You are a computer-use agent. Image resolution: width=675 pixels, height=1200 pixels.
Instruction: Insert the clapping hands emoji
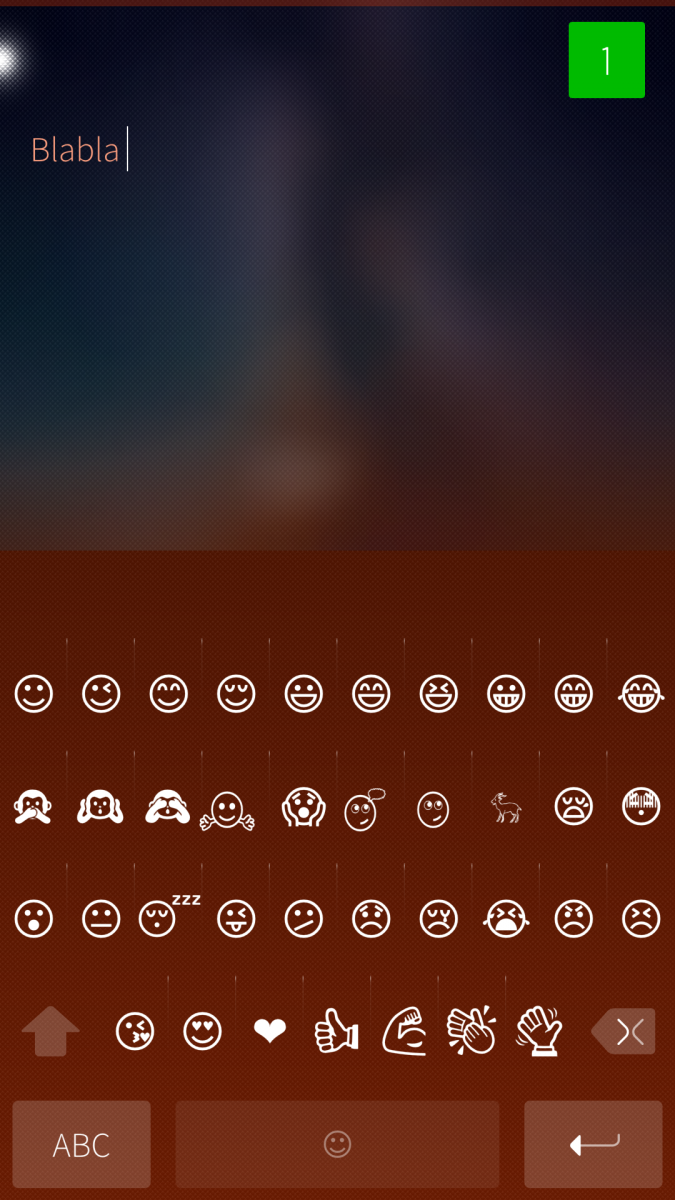coord(472,1031)
